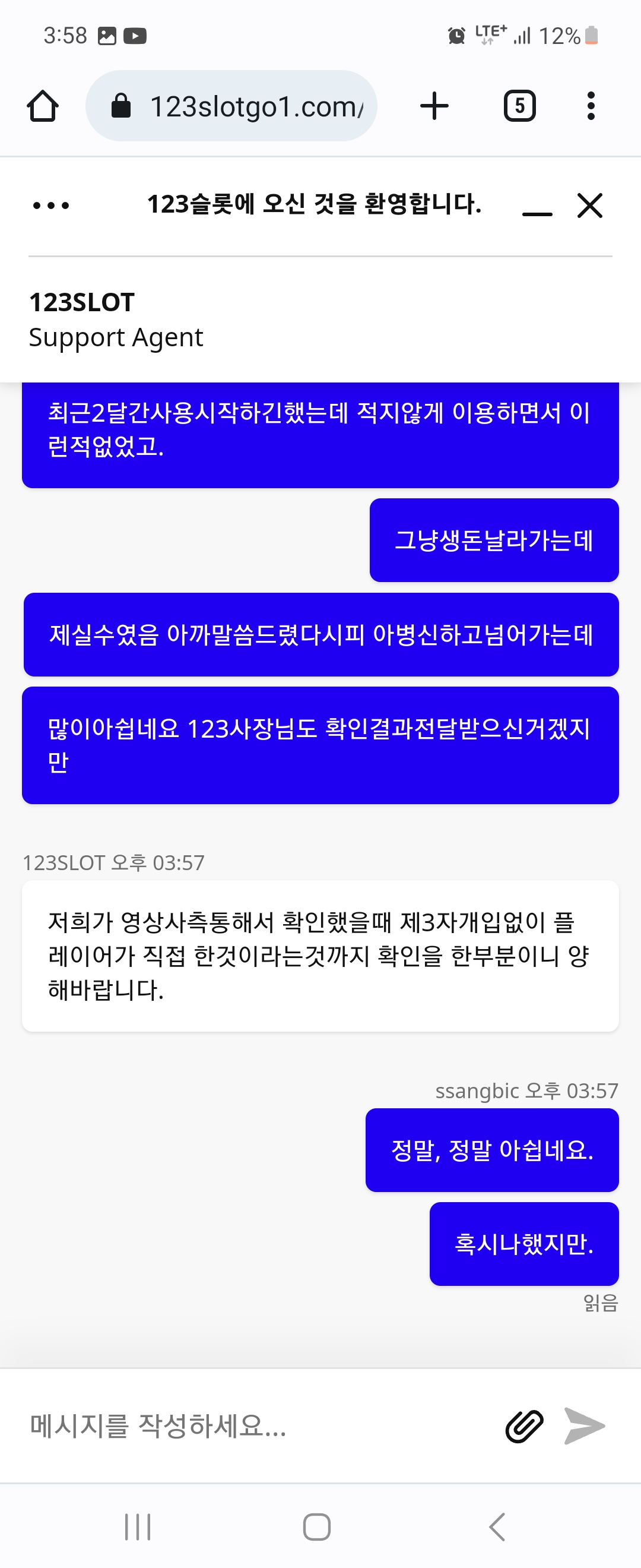641x1568 pixels.
Task: Open the browser overflow menu
Action: [x=591, y=106]
